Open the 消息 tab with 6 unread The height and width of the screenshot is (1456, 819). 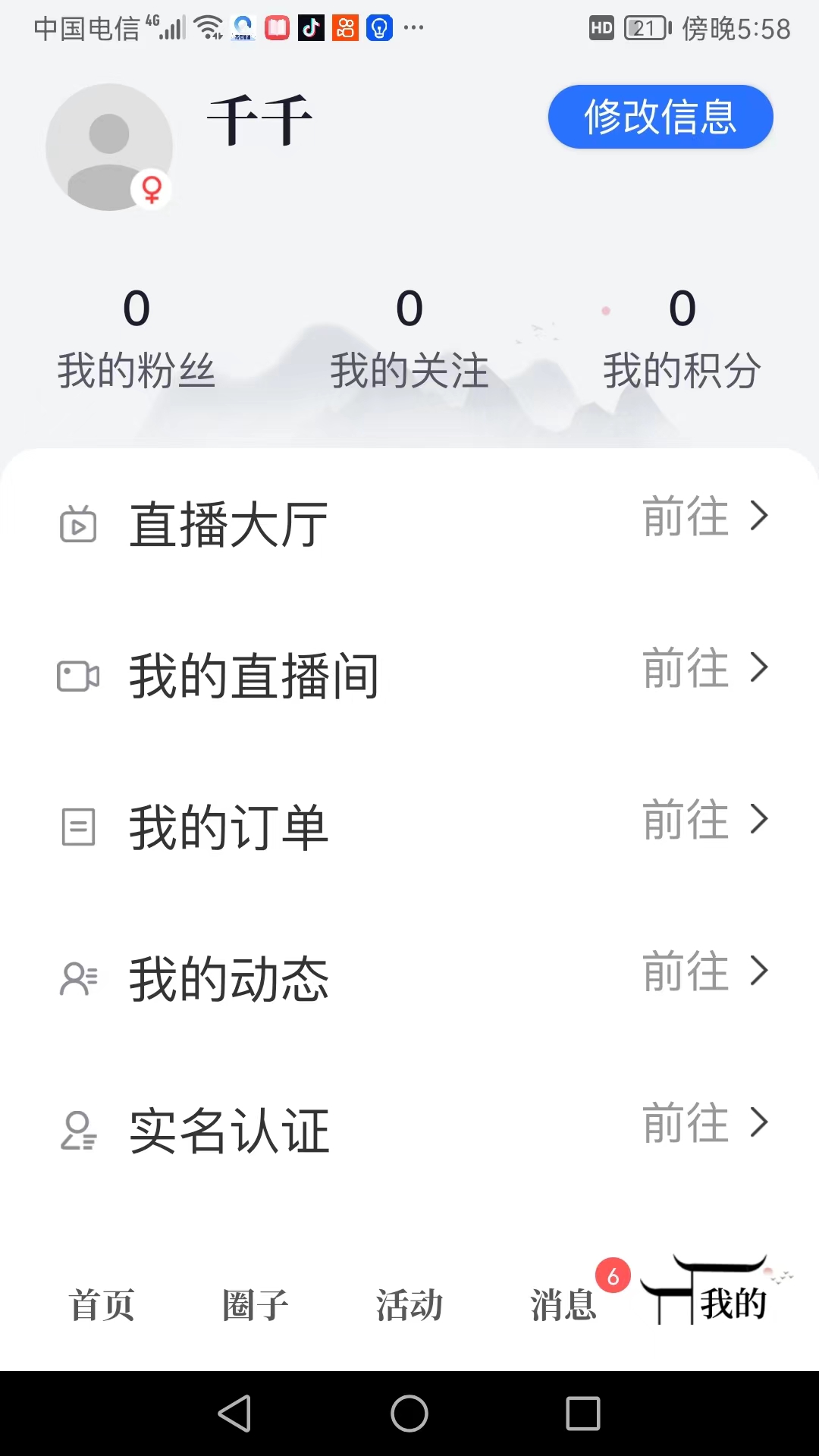pos(564,1304)
